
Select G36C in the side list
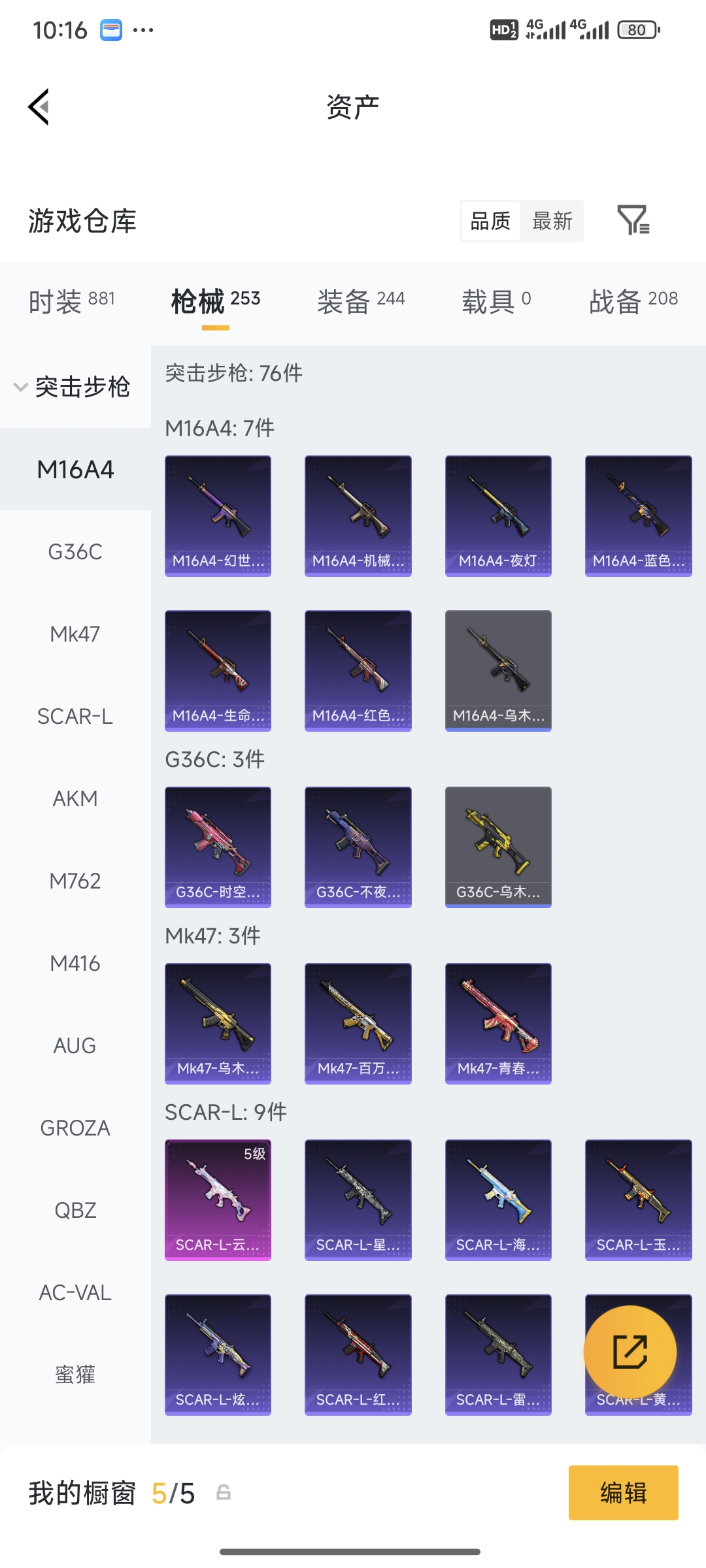click(75, 552)
